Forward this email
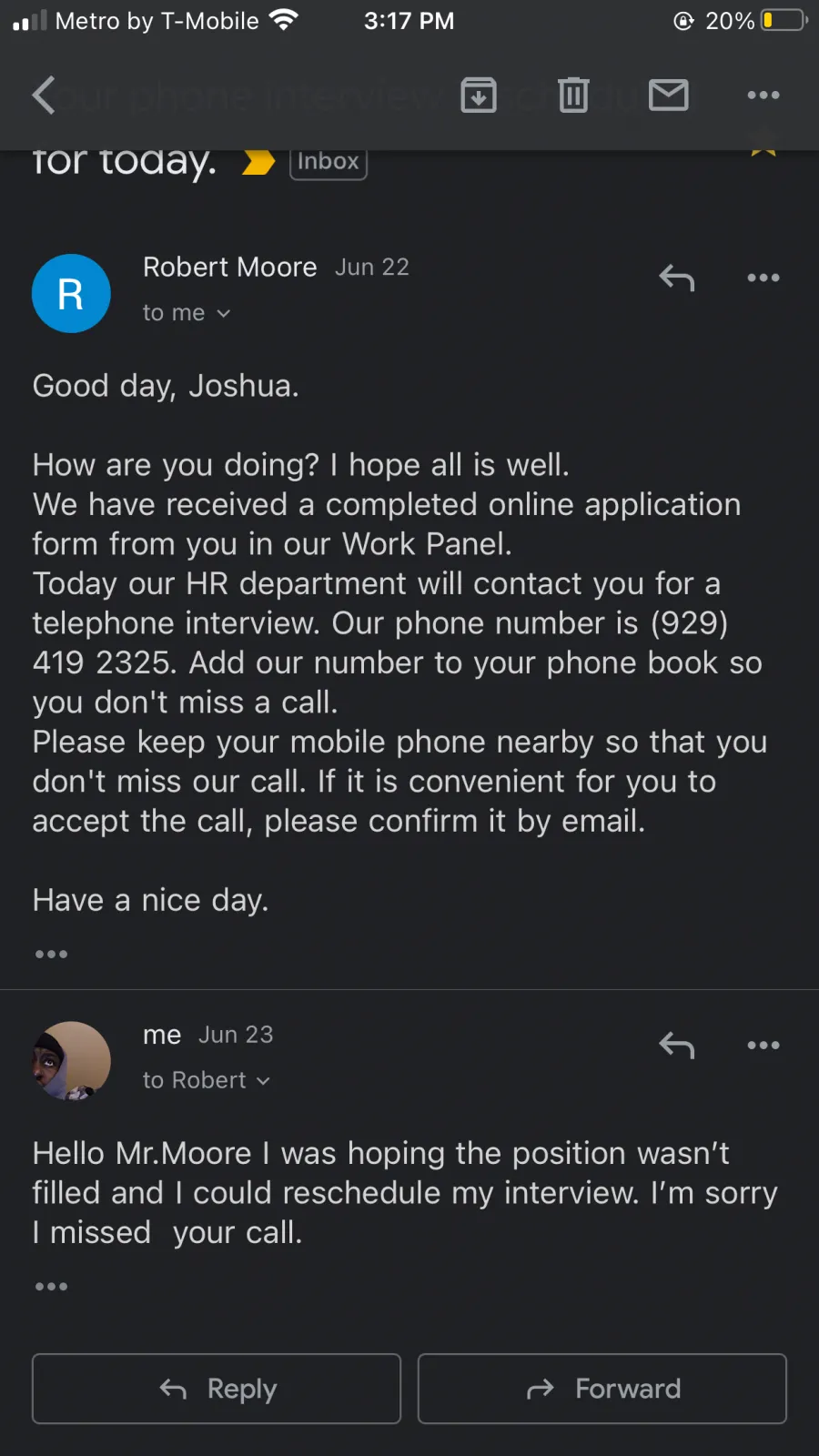This screenshot has height=1456, width=819. (602, 1389)
